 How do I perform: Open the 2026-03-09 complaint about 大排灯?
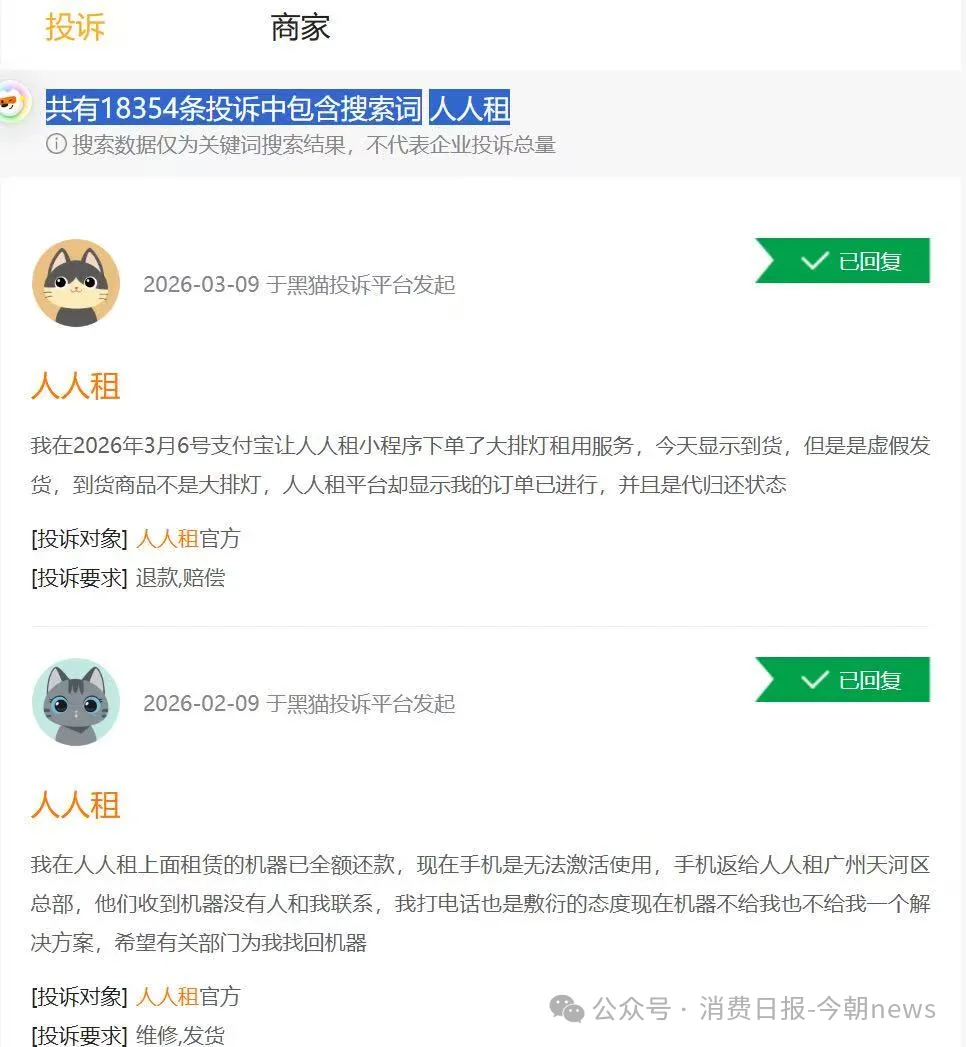(76, 386)
